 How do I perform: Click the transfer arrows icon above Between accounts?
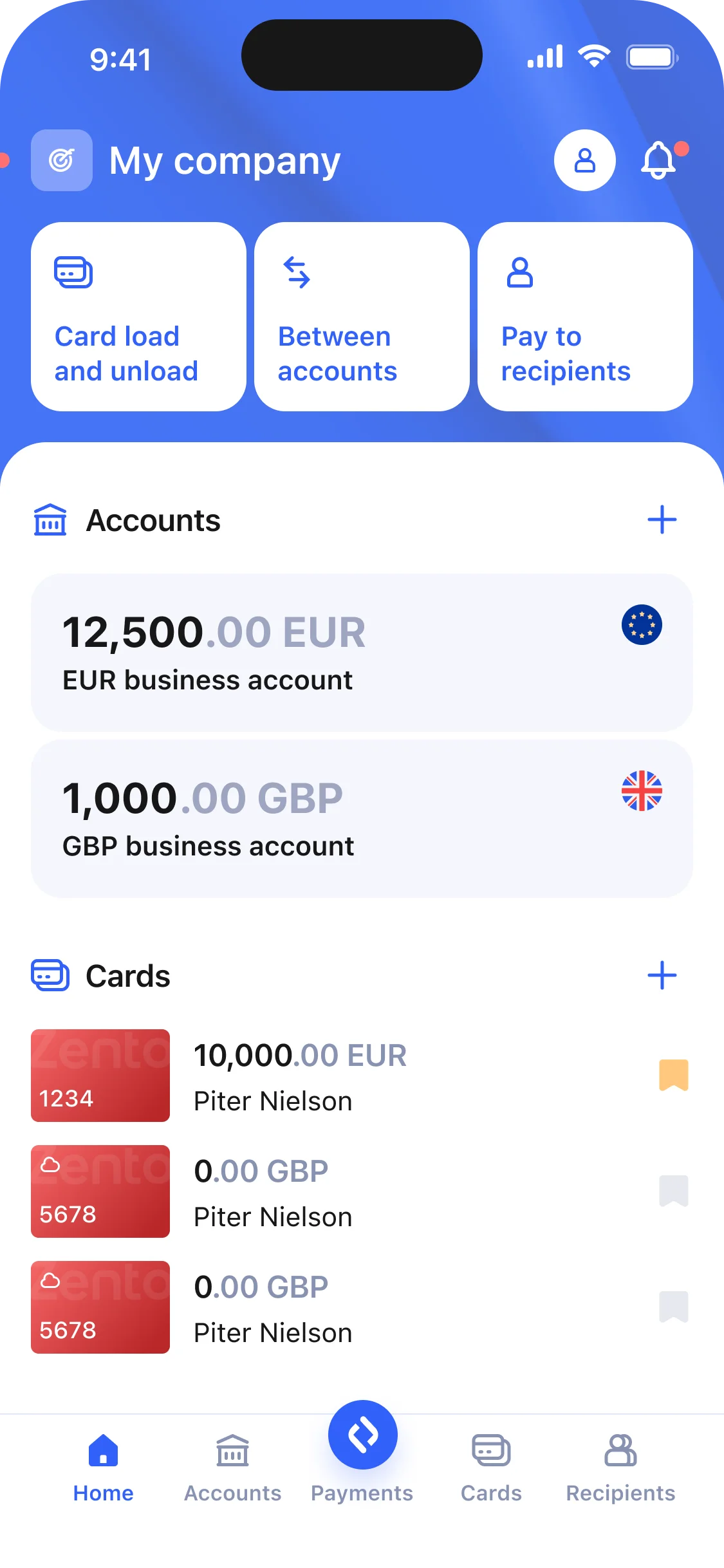[x=297, y=271]
